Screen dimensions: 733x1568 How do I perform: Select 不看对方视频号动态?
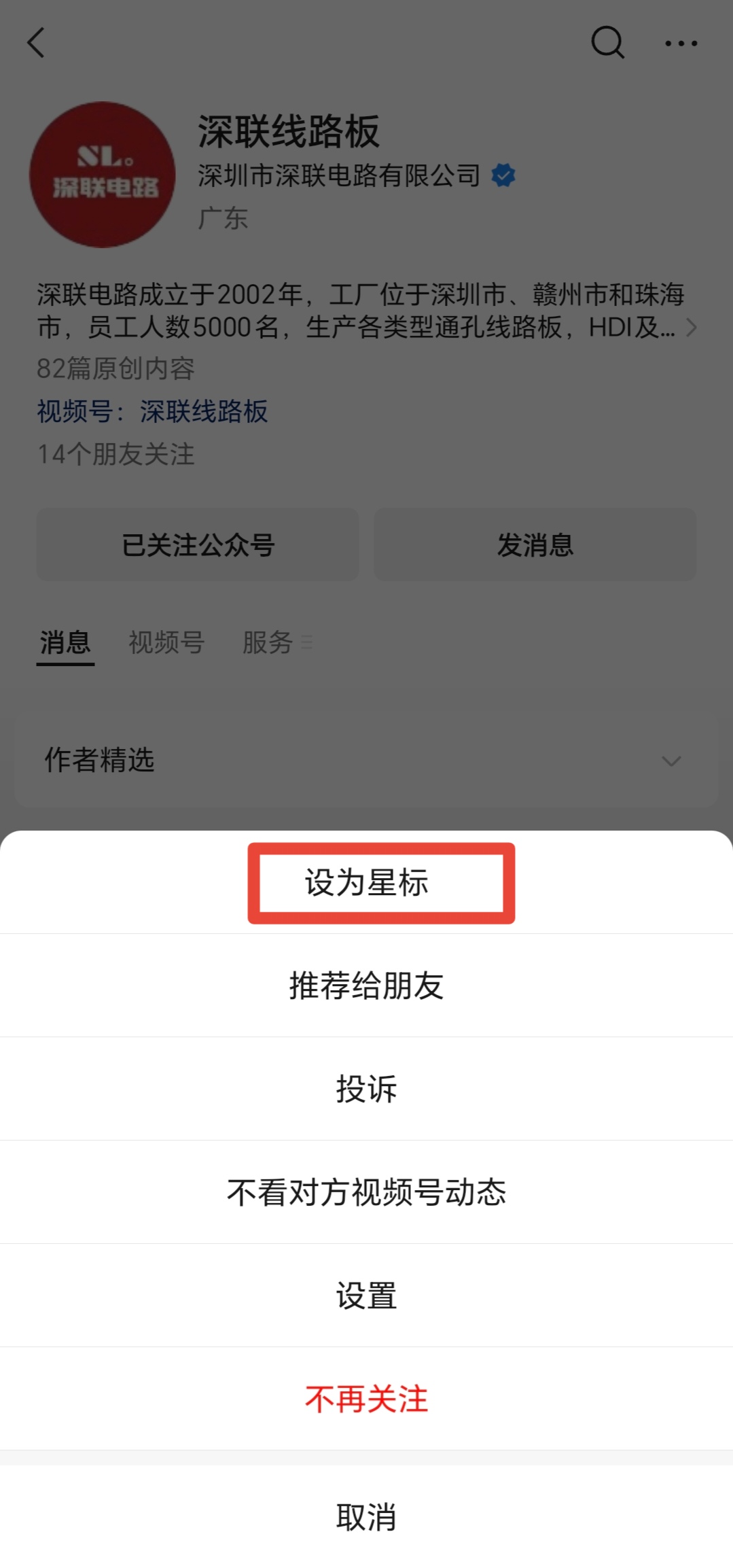point(367,1192)
